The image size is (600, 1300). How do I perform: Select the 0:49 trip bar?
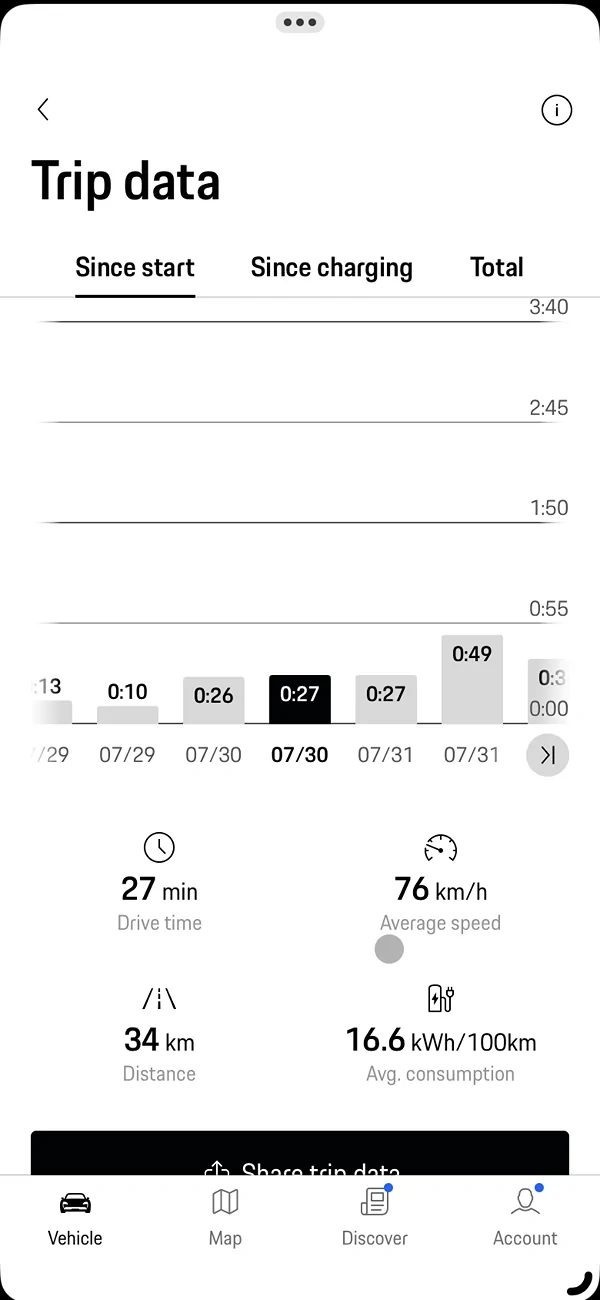pyautogui.click(x=472, y=679)
